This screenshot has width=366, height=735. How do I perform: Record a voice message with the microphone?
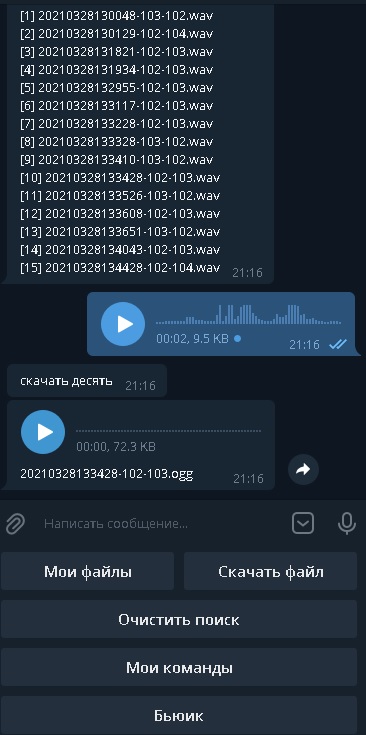346,523
